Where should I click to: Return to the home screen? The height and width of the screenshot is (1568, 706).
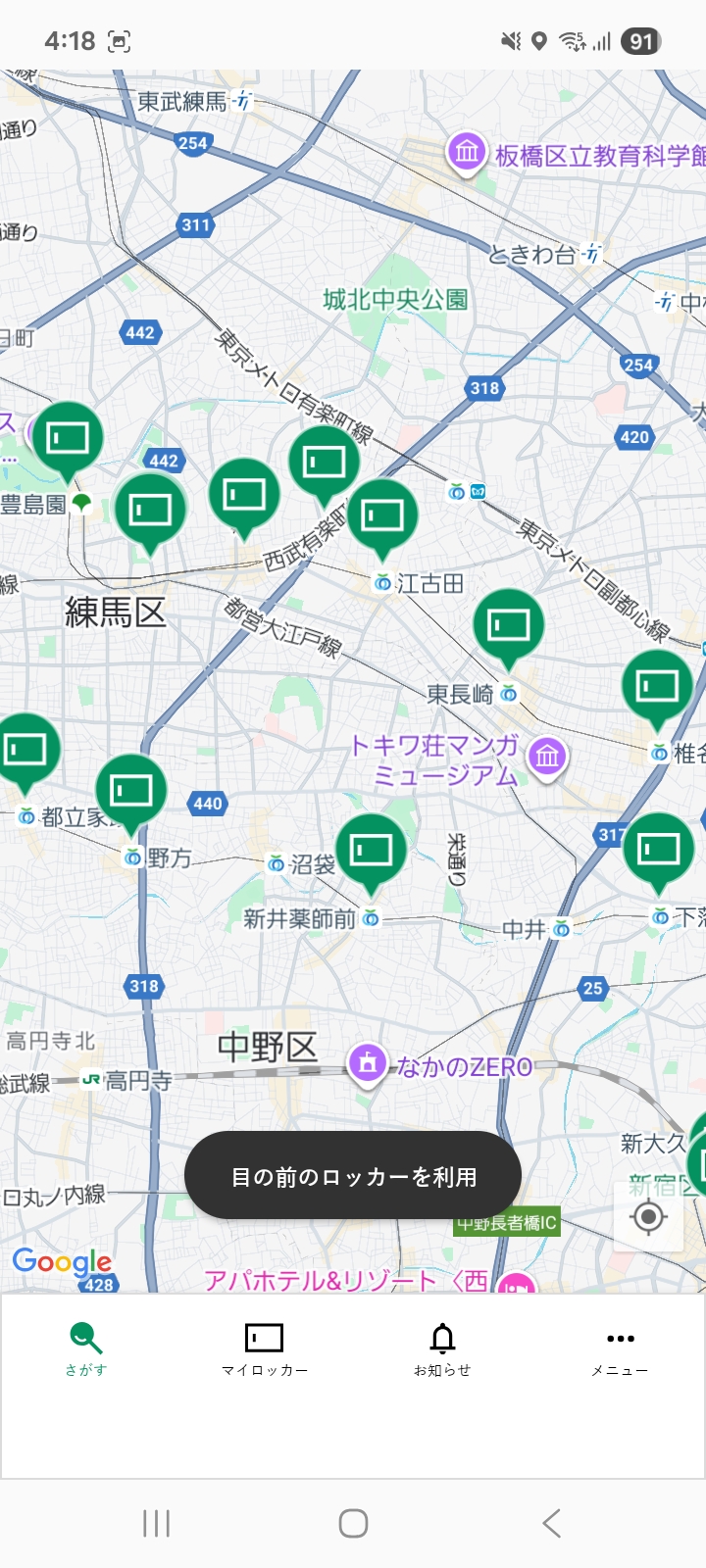353,1523
